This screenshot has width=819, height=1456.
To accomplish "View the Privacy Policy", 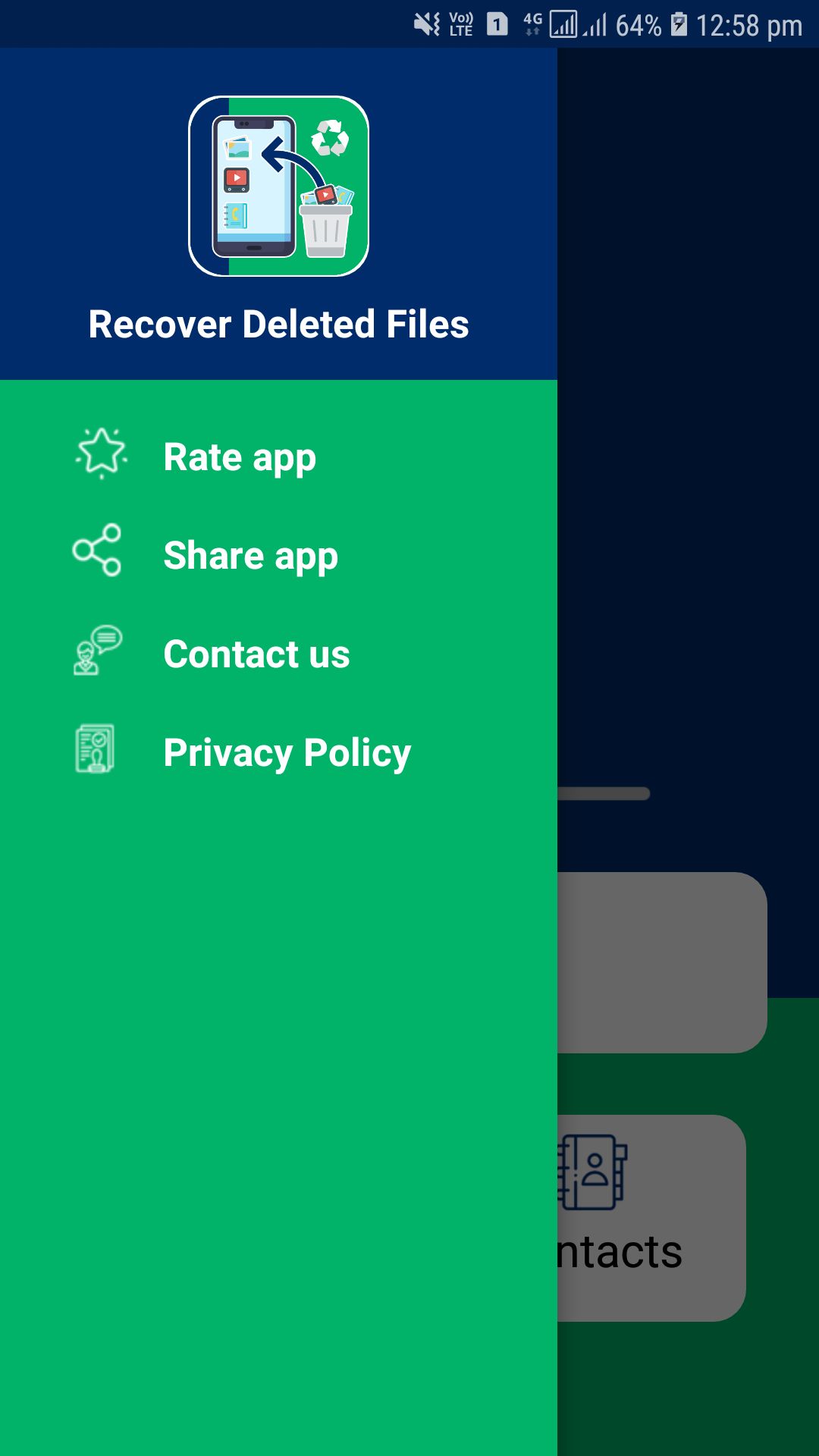I will coord(287,753).
